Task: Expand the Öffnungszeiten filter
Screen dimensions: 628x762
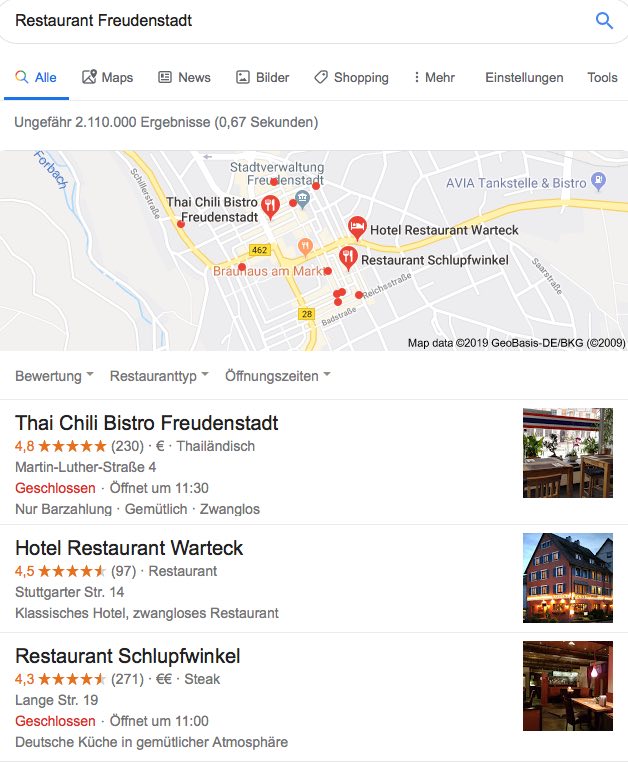Action: (x=277, y=376)
